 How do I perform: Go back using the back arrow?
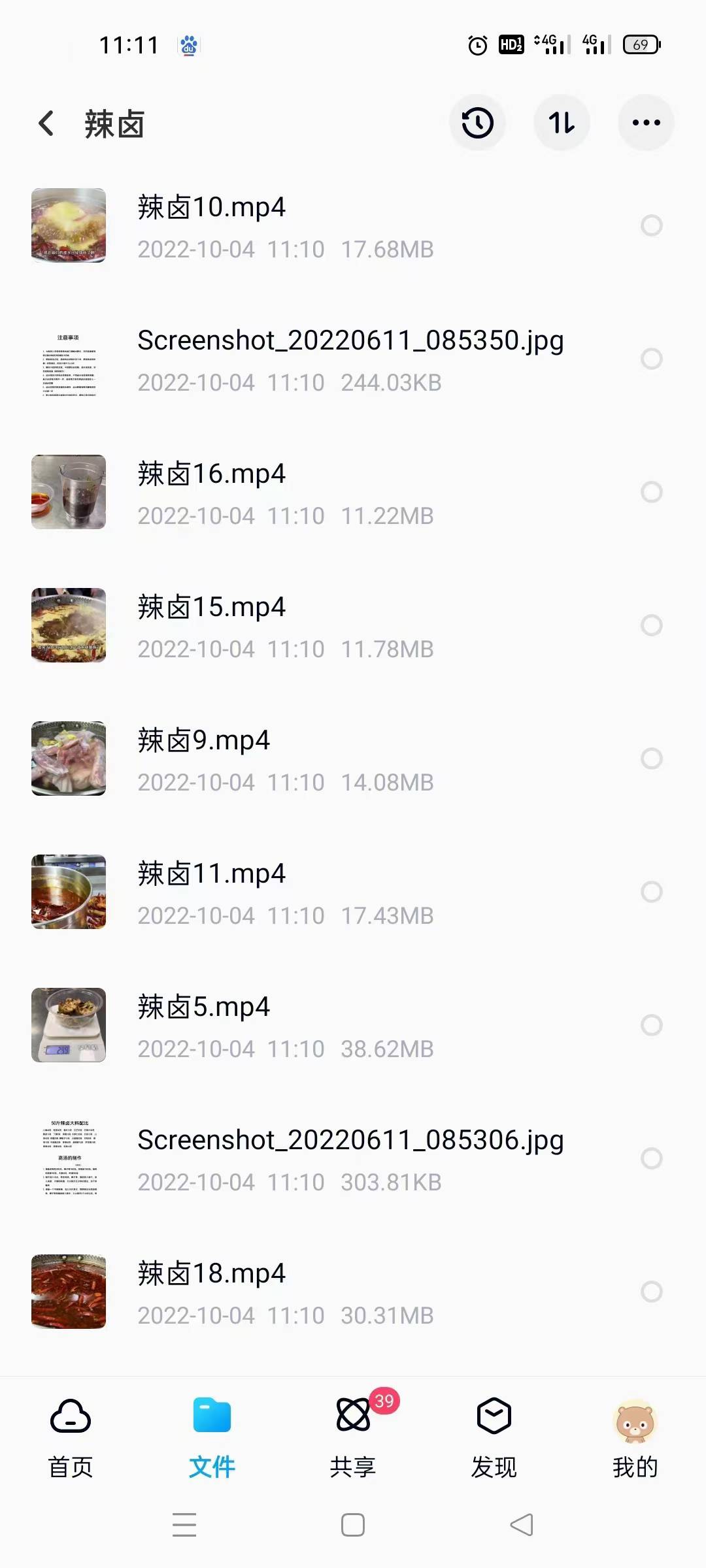(46, 123)
